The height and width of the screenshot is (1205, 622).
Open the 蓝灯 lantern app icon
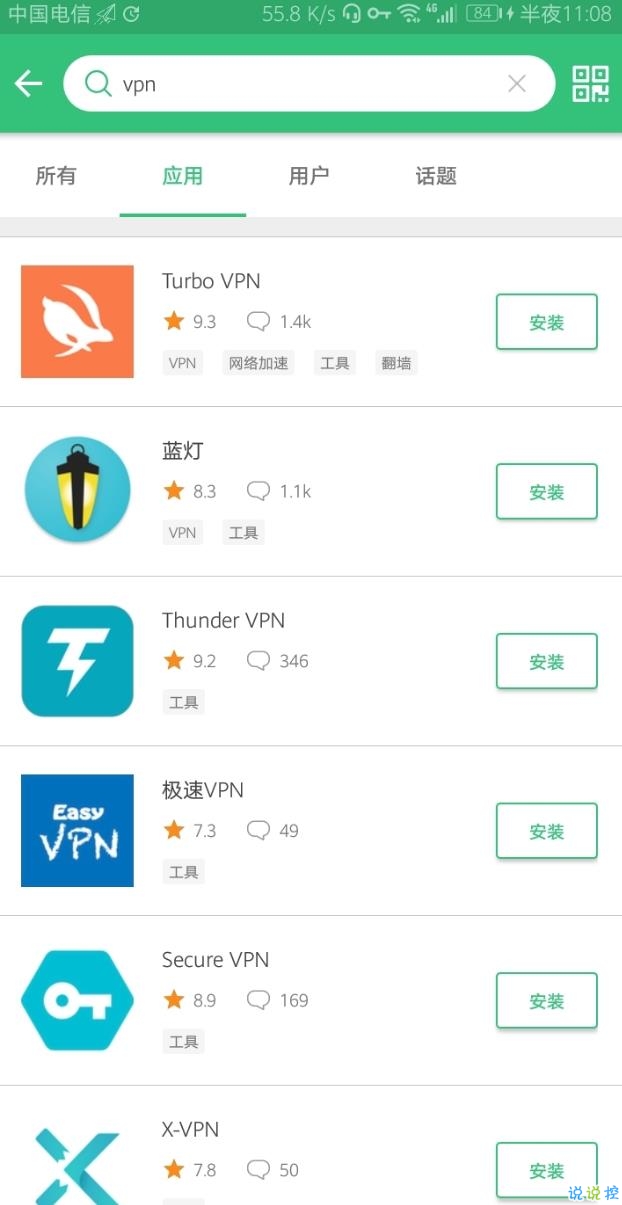tap(77, 490)
